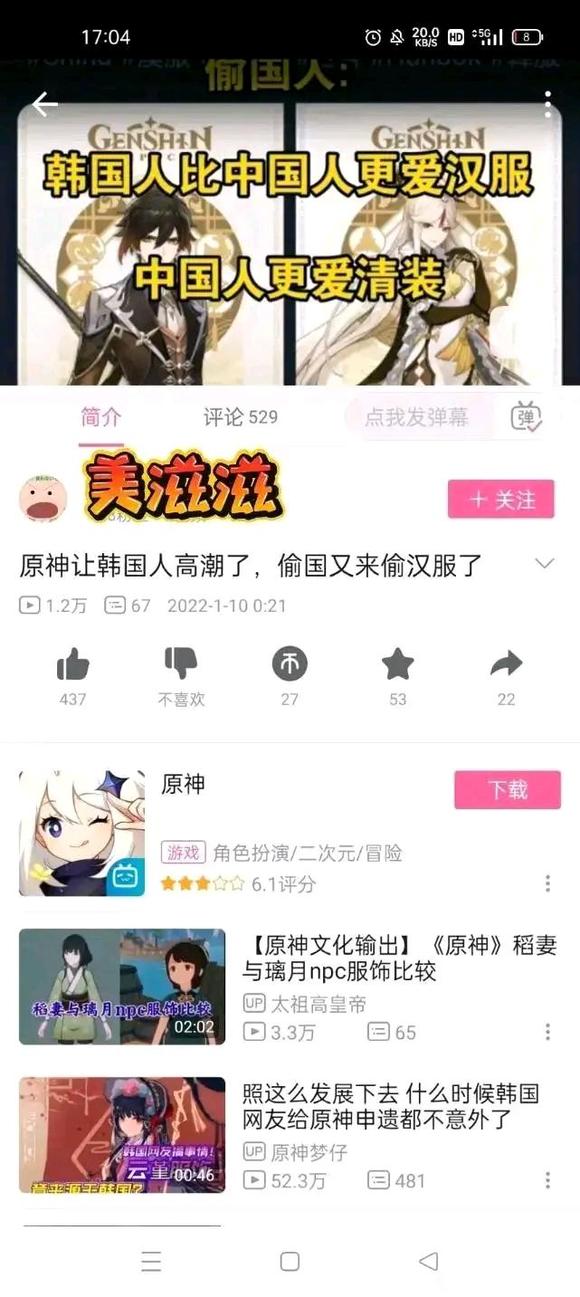Open the uploader's avatar profile
Screen dimensions: 580x1297
click(x=43, y=498)
